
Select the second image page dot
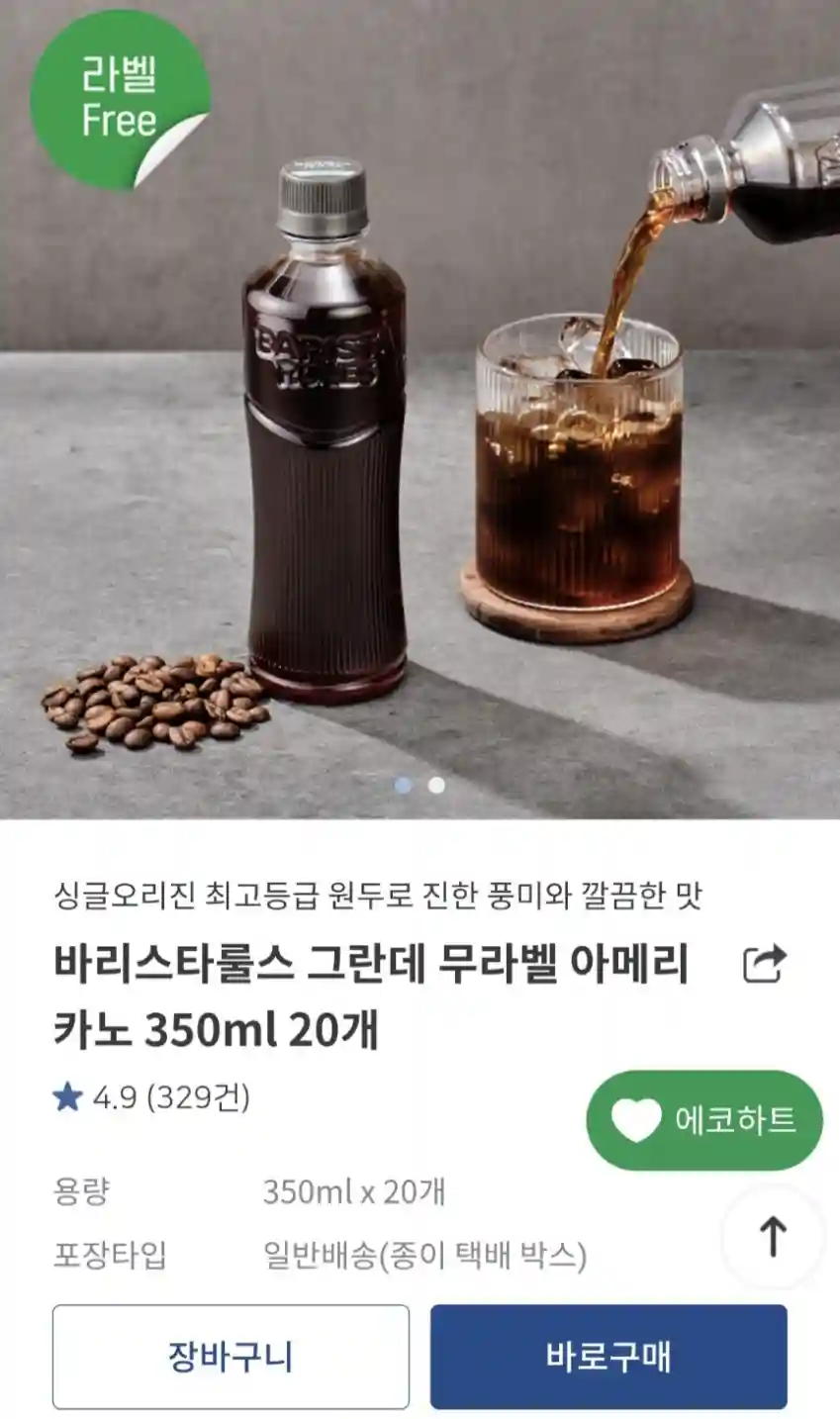coord(436,785)
